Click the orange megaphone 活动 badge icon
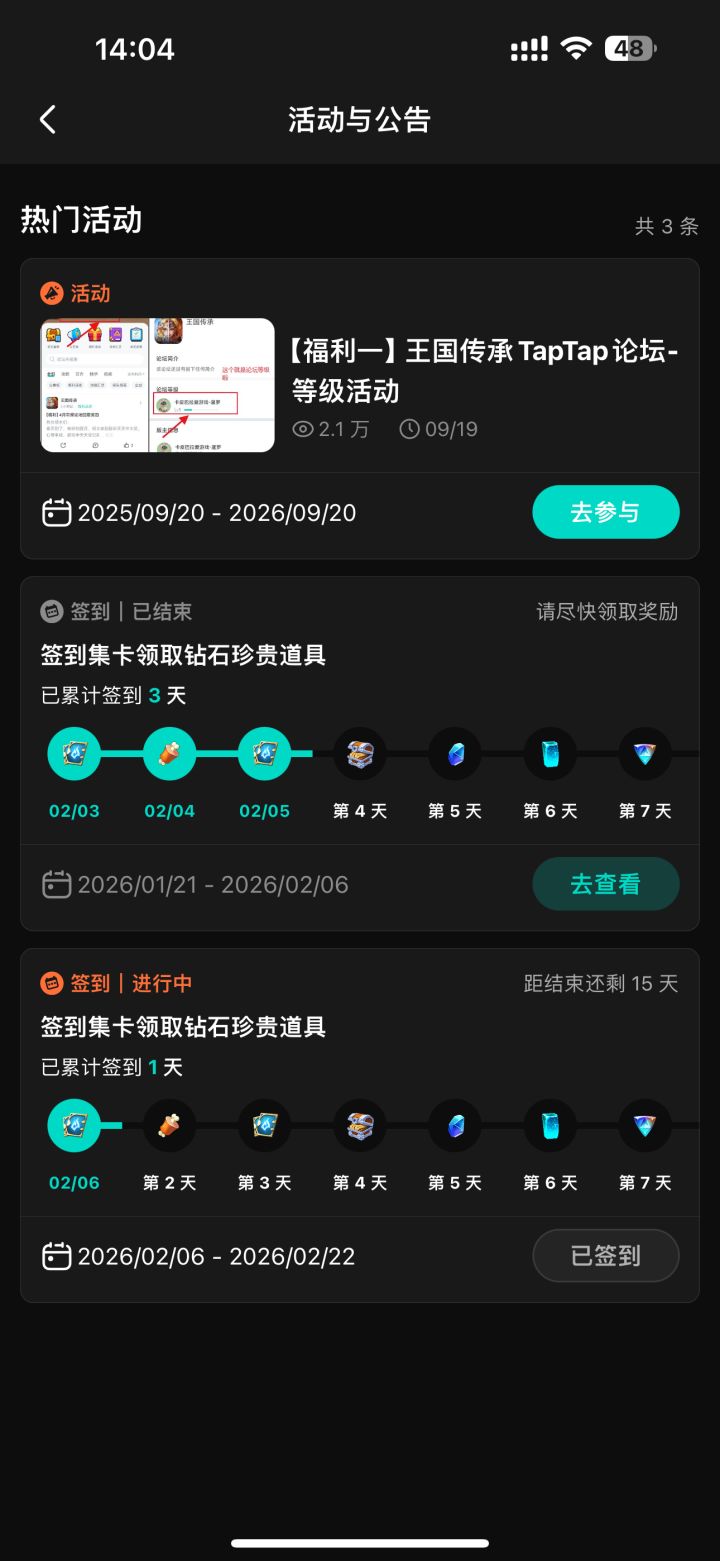Screen dimensions: 720x1561 click(52, 292)
